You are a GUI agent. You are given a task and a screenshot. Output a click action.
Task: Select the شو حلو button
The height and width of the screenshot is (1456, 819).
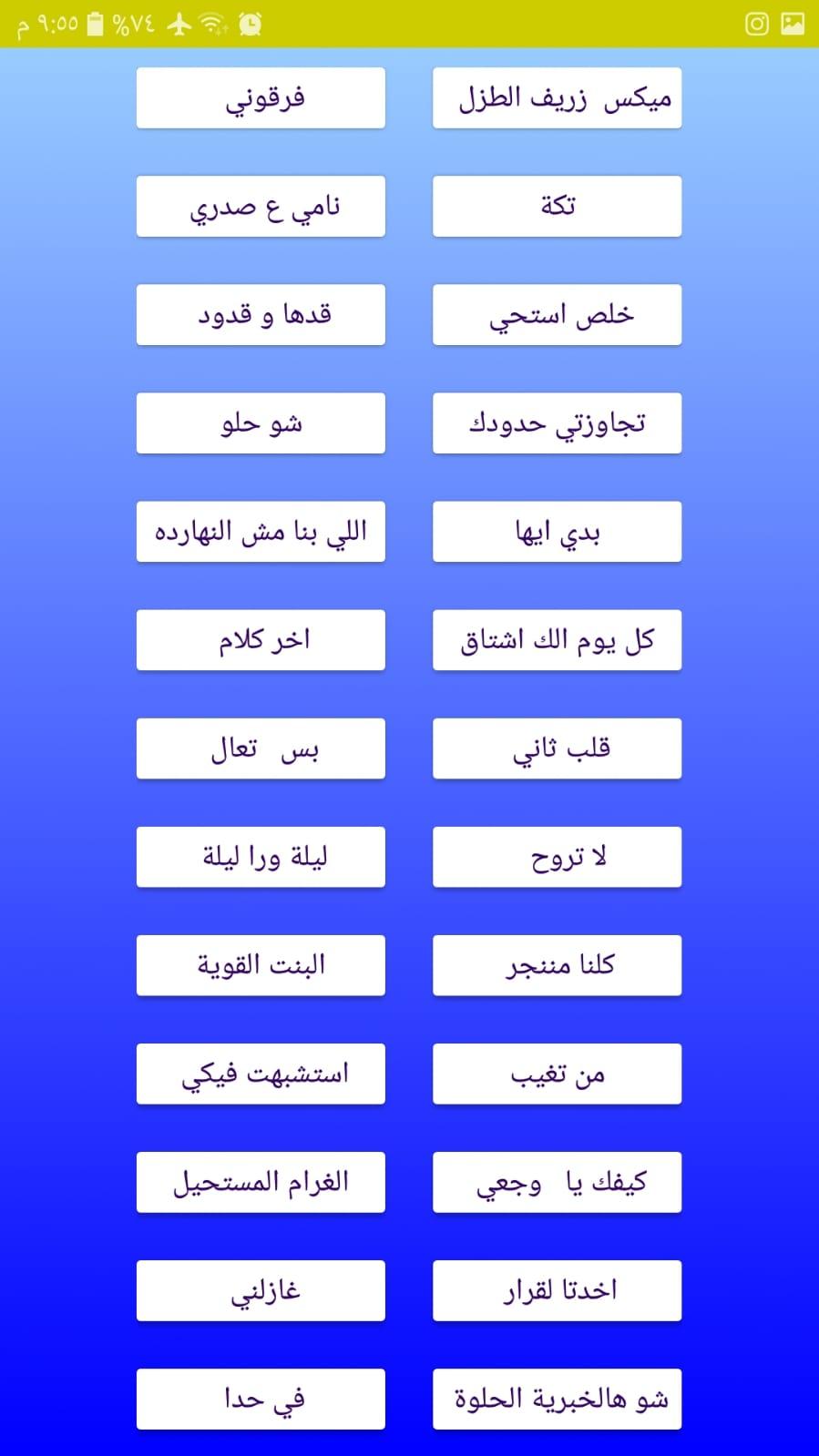261,423
